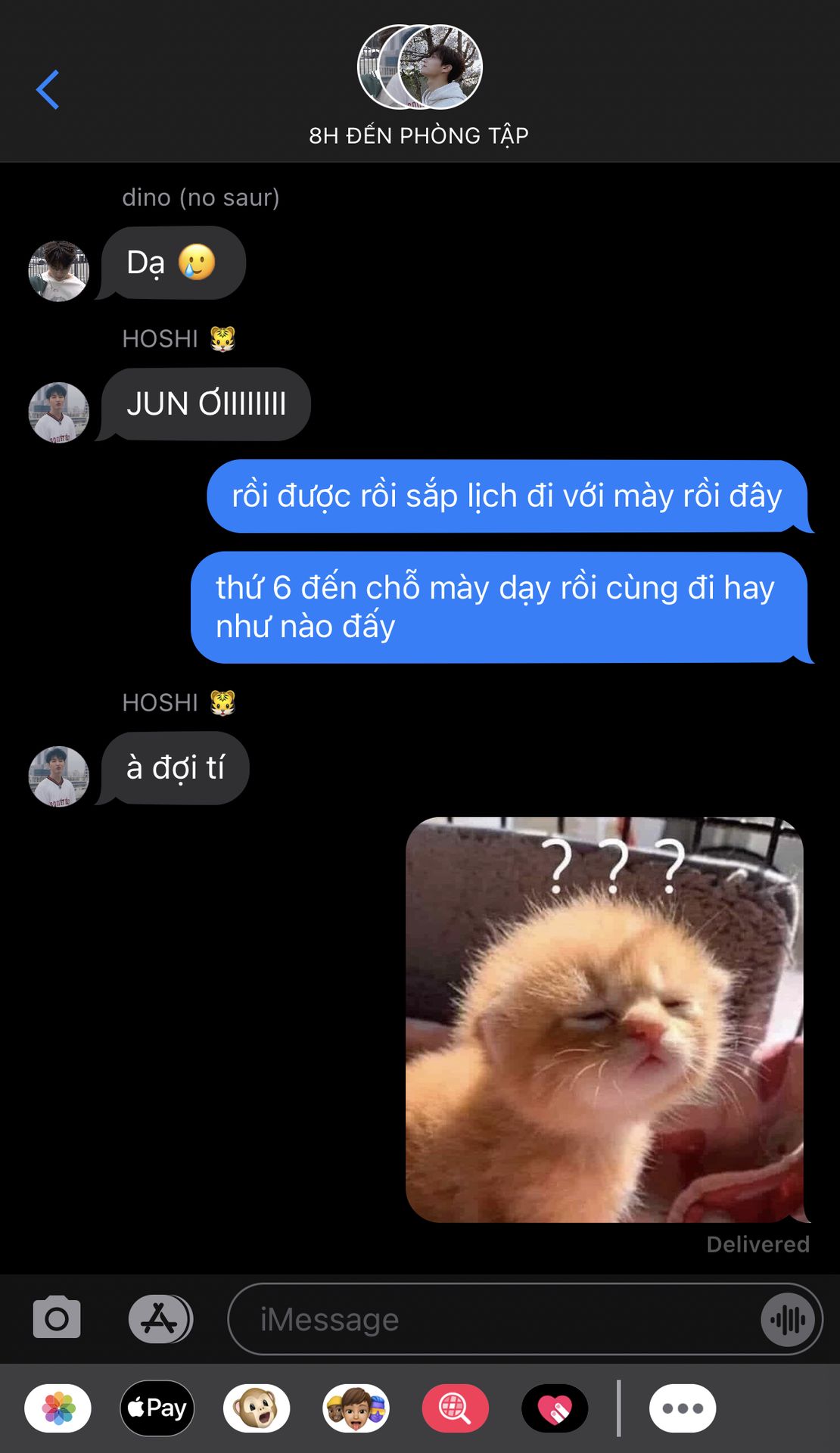Toggle the App Store apps drawer
Screen dimensions: 840x1453
click(x=160, y=1318)
